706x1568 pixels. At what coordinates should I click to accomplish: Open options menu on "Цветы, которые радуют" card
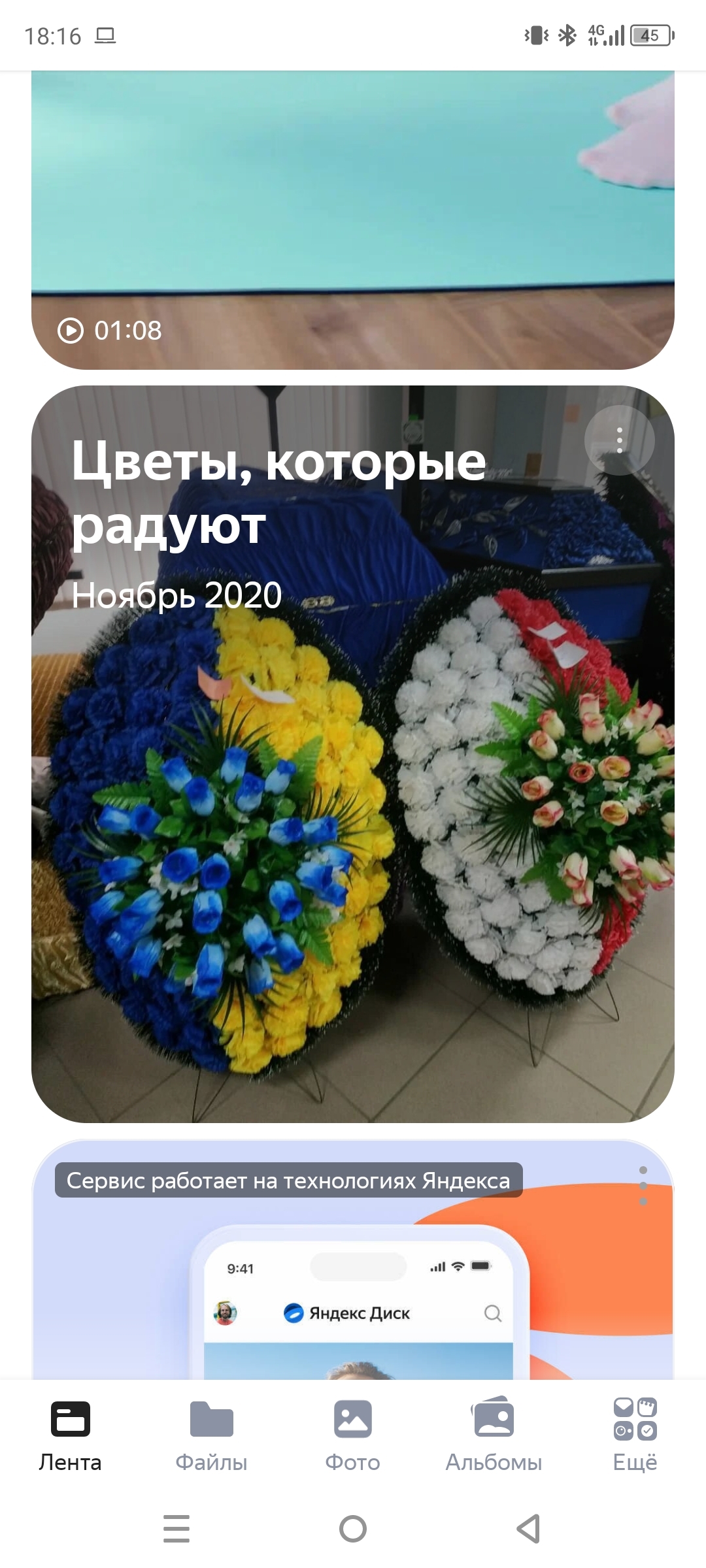pos(619,440)
